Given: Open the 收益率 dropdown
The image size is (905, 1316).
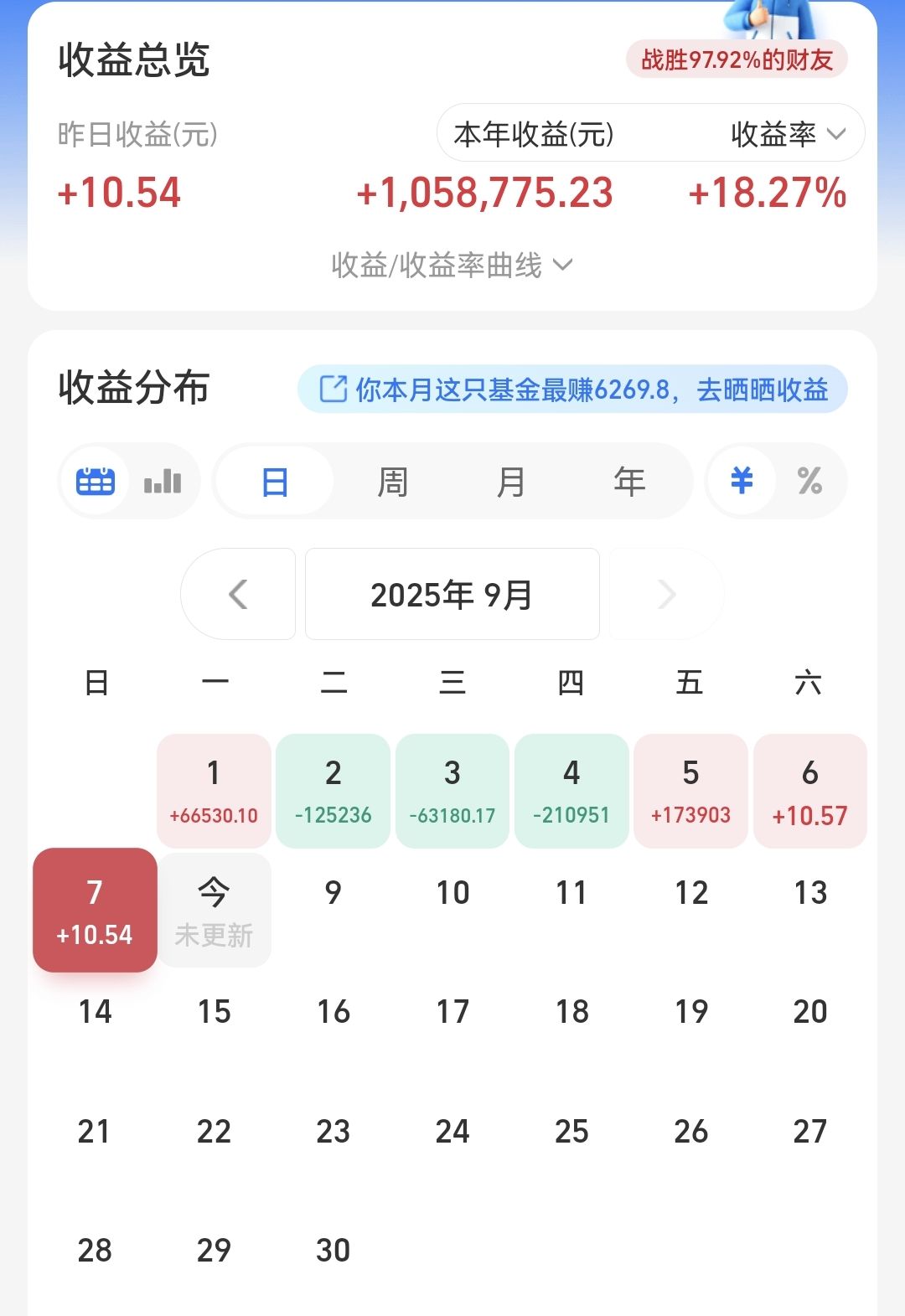Looking at the screenshot, I should (788, 134).
